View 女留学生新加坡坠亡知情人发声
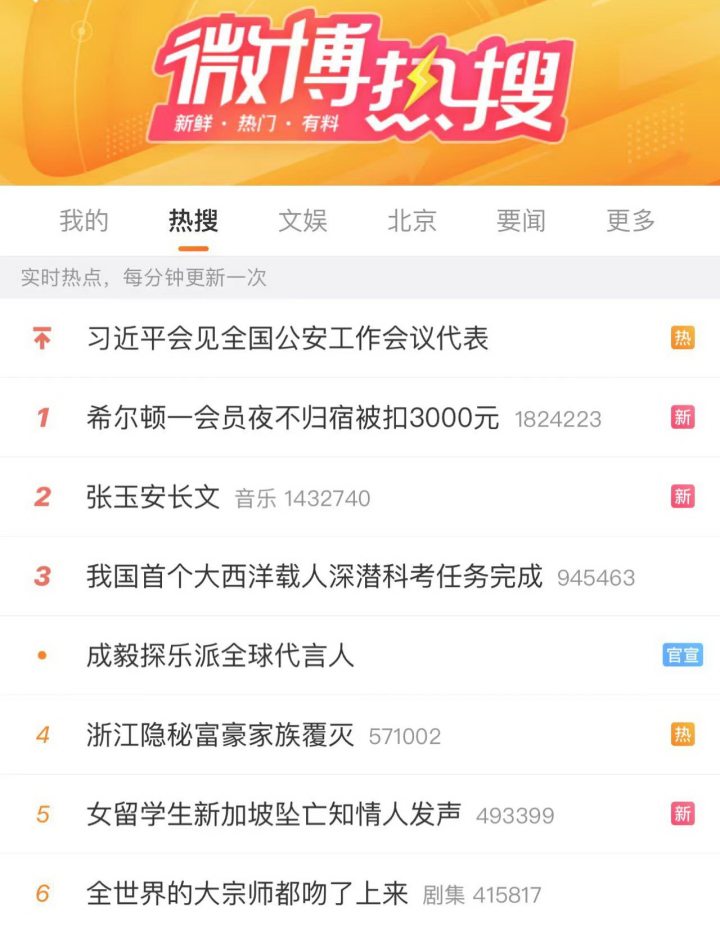The image size is (720, 925). tap(274, 815)
